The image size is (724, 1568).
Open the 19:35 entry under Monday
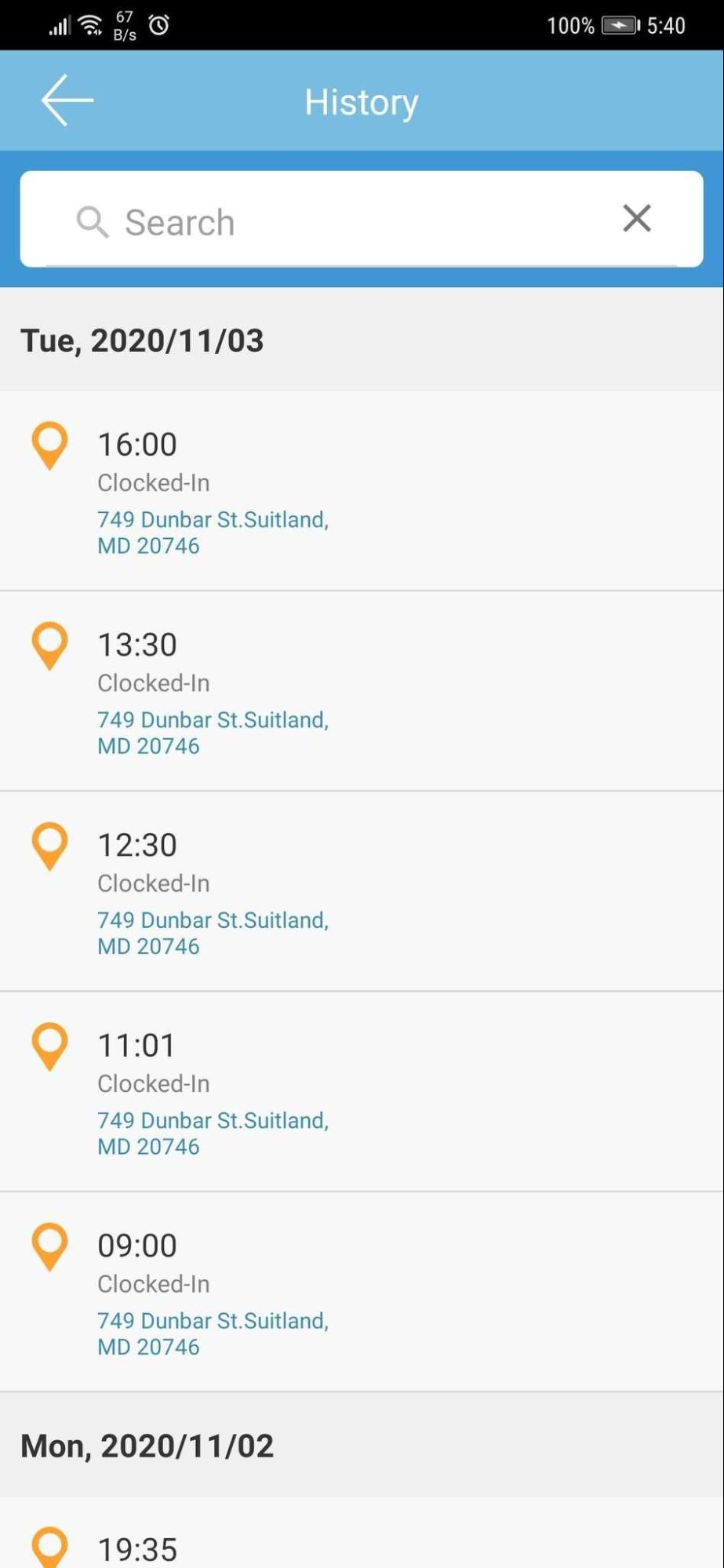(x=362, y=1533)
